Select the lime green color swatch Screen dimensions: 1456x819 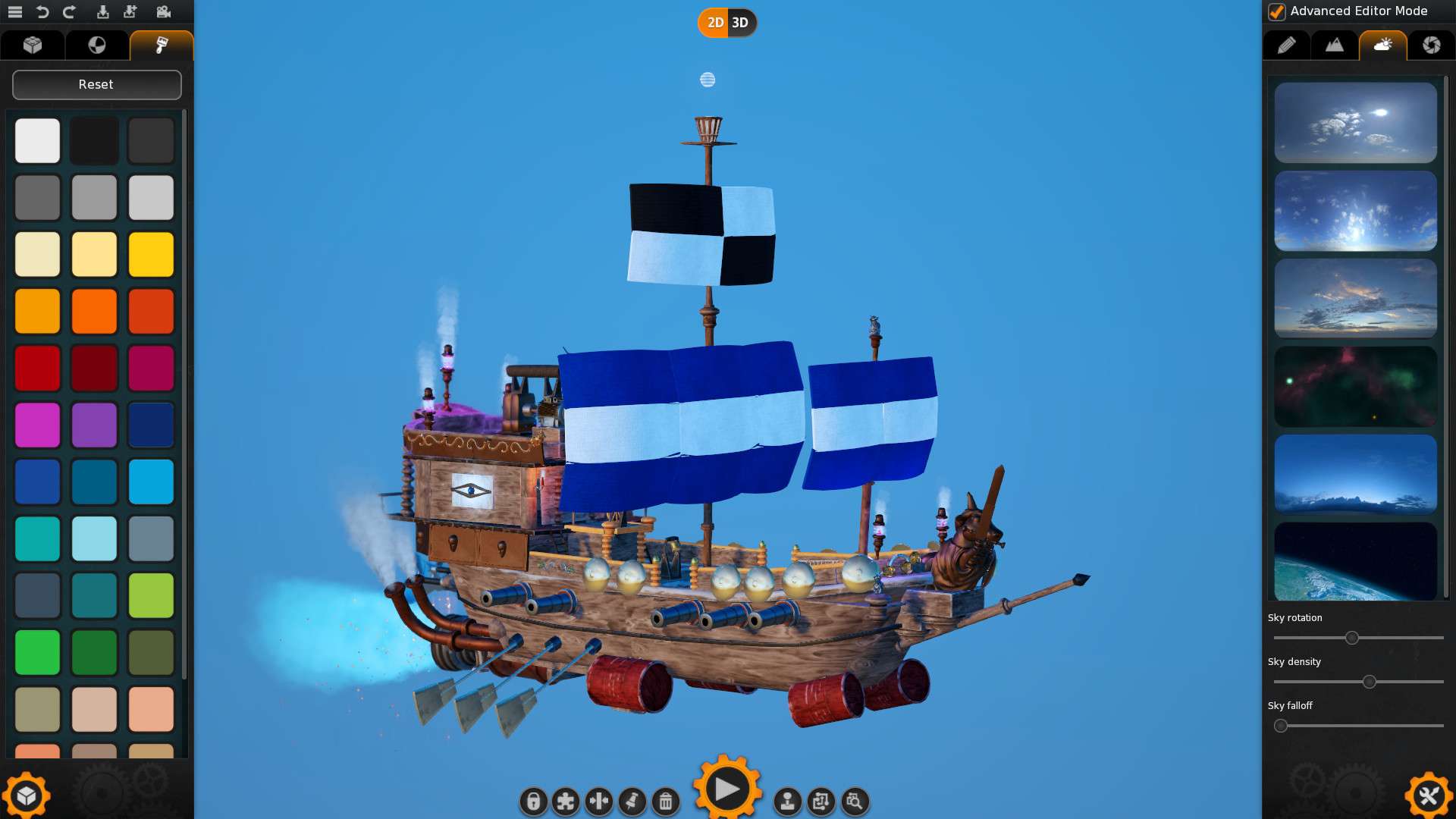coord(151,595)
